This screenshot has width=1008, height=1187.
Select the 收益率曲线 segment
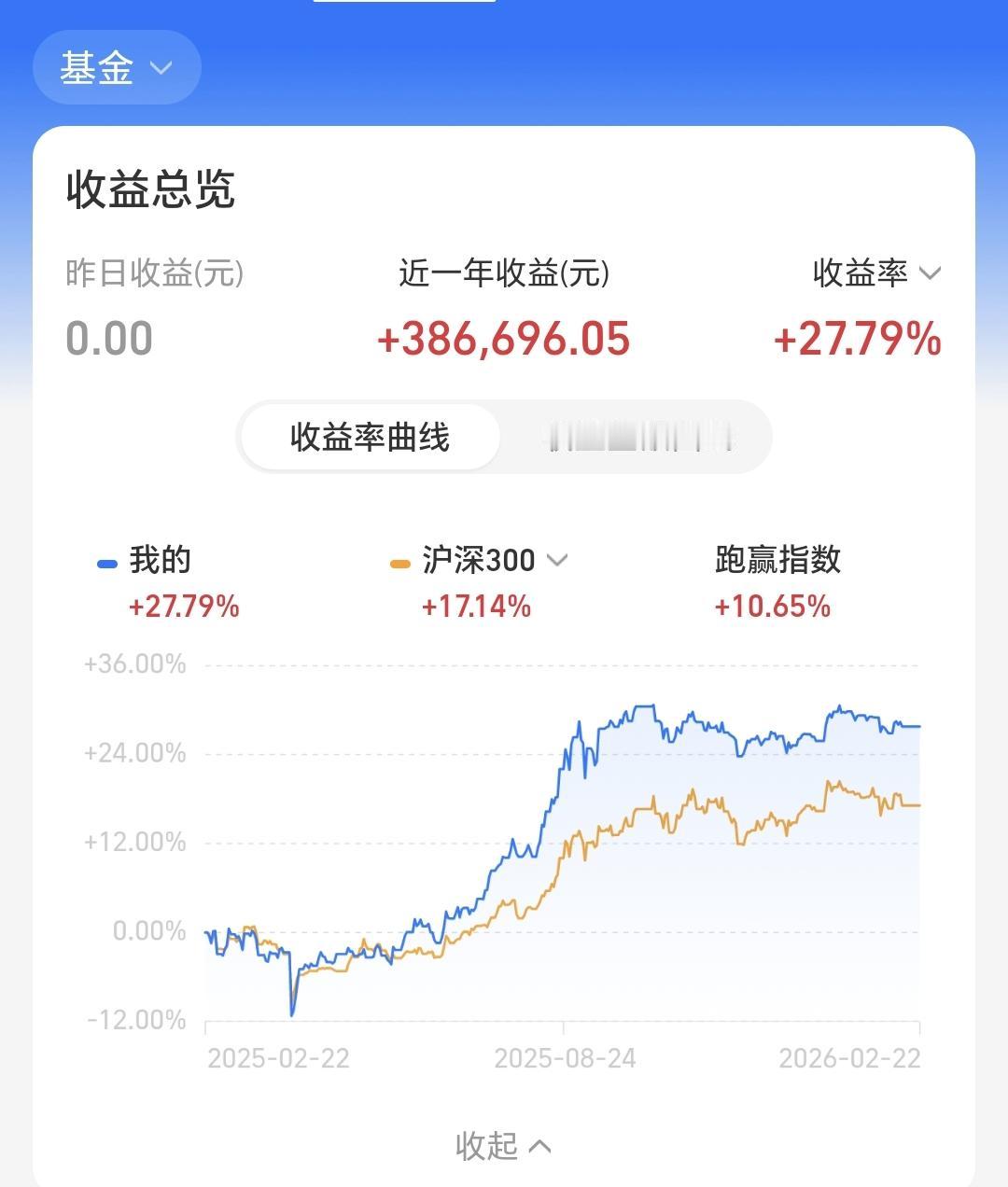point(371,437)
